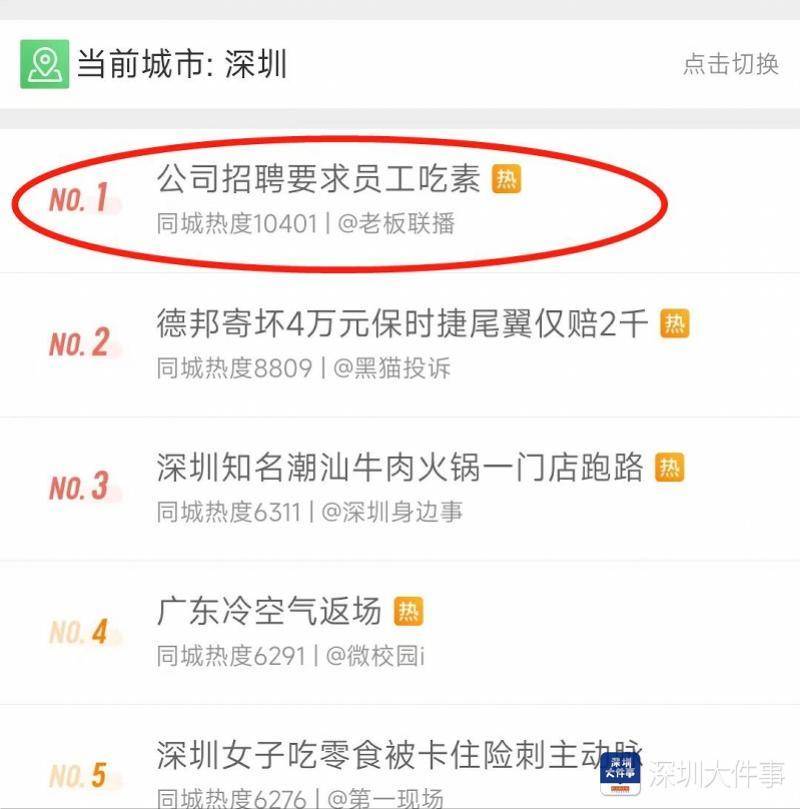Open No.5 topic 深圳女子吃零食被卡住
The height and width of the screenshot is (809, 800).
(x=398, y=755)
